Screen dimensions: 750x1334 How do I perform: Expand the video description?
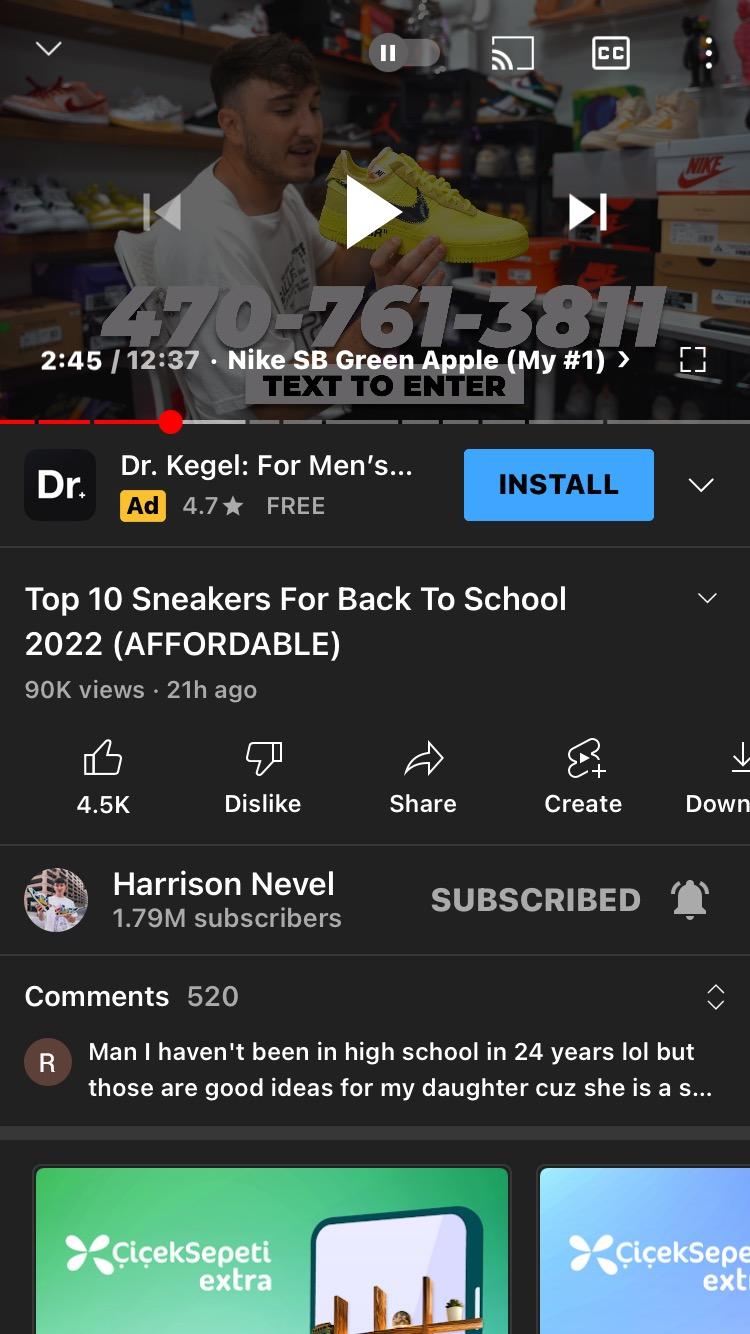click(707, 598)
